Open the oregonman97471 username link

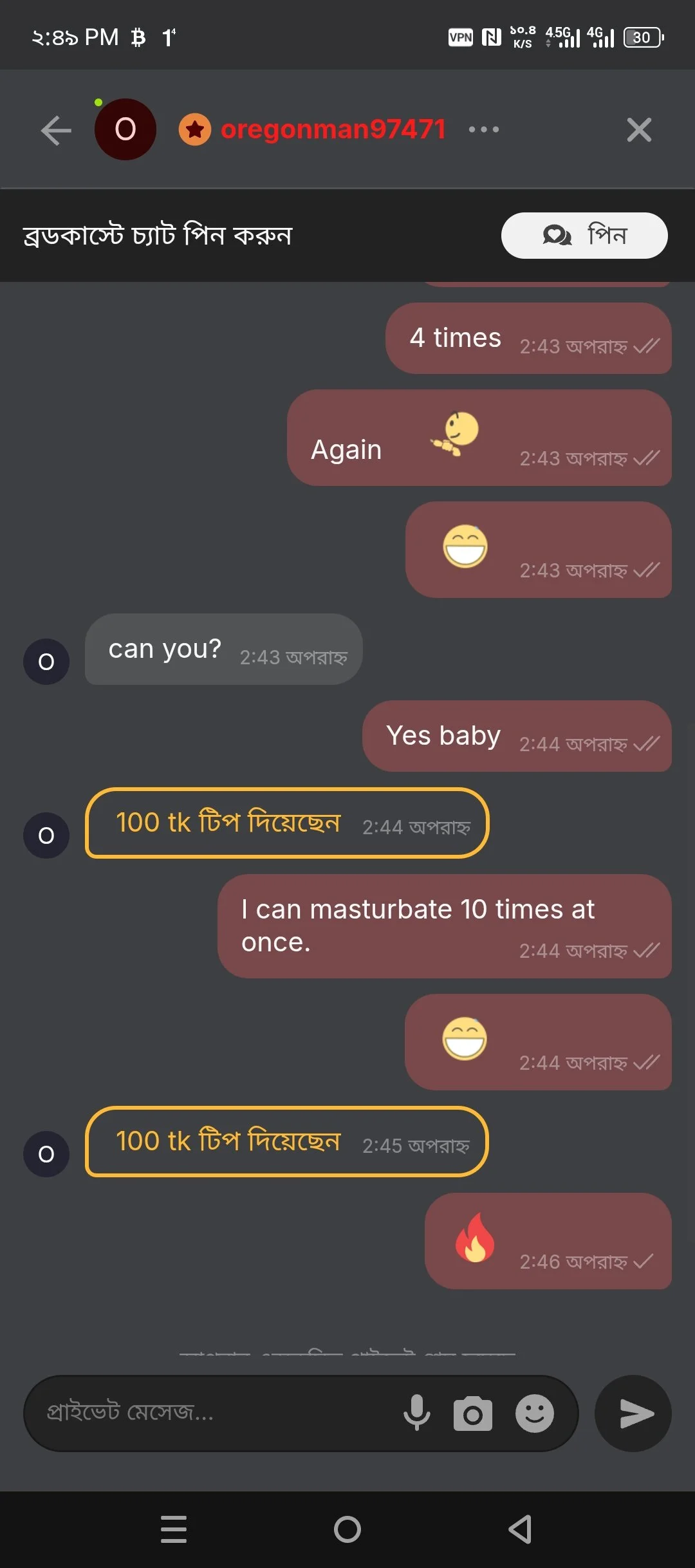(333, 129)
